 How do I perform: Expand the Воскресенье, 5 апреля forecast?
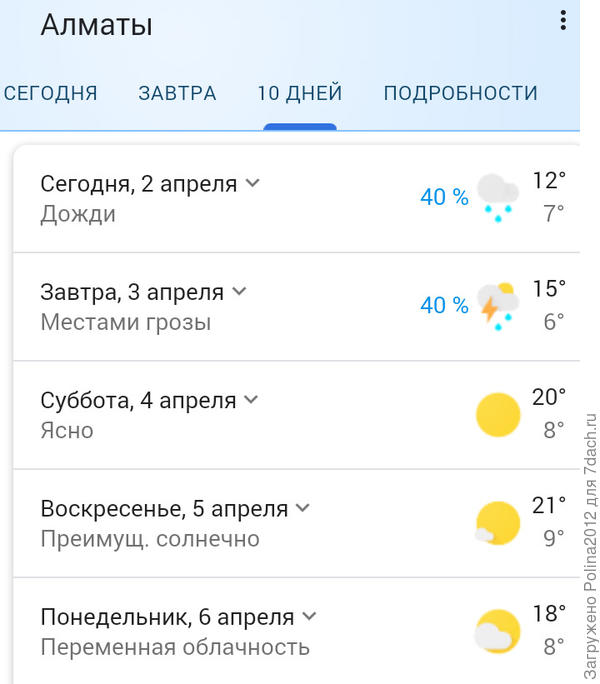pyautogui.click(x=302, y=508)
